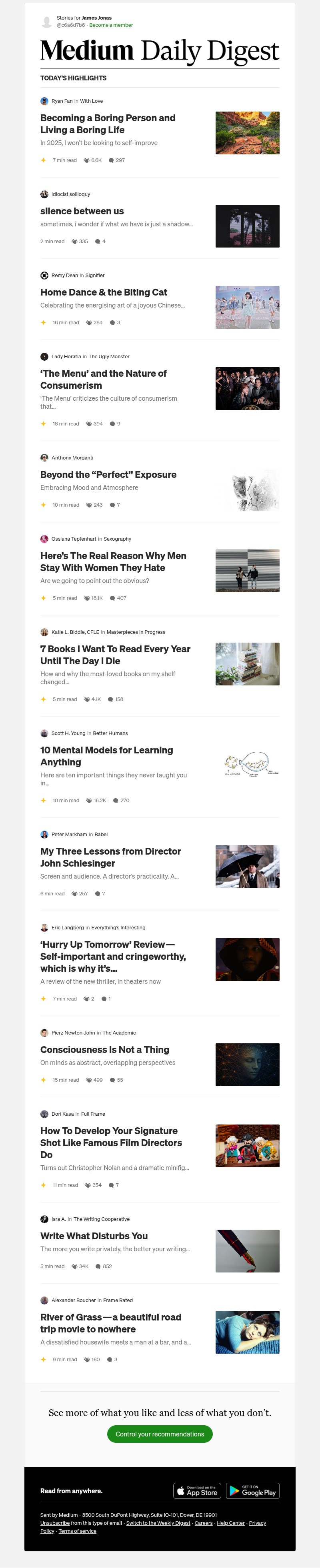
Task: Get the app on Google Play
Action: tap(252, 1490)
